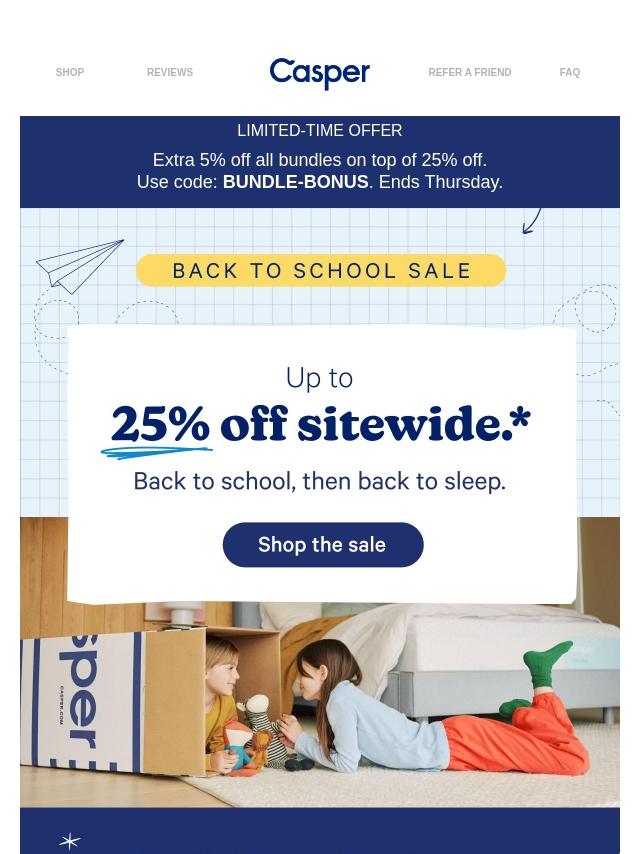Viewport: 640px width, 854px height.
Task: Tap the Shop the sale button
Action: [322, 545]
